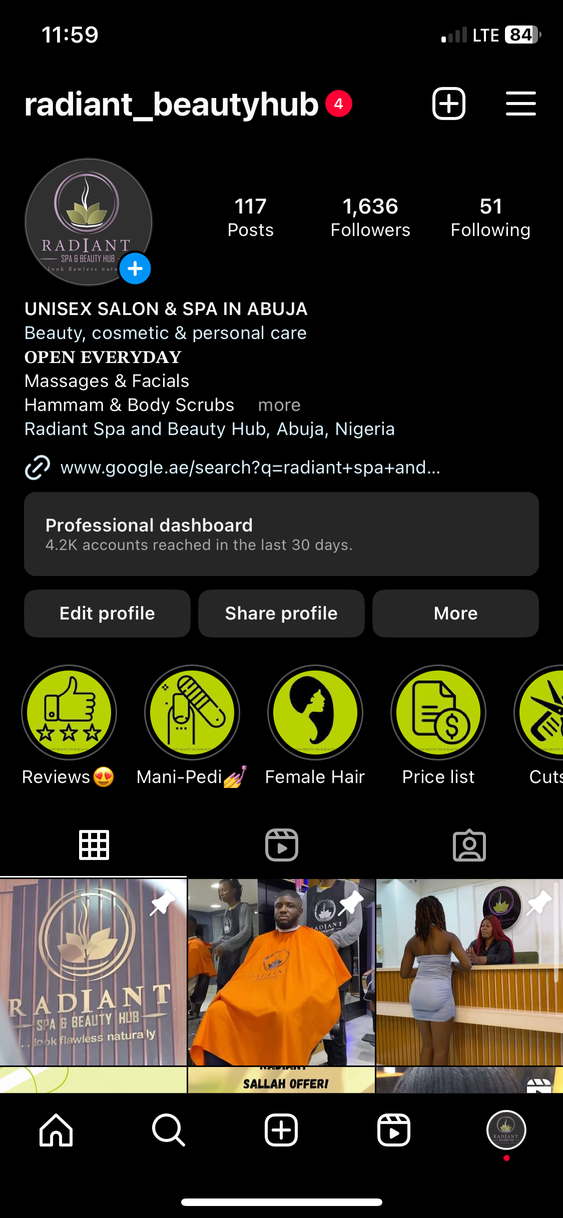Open the hamburger settings menu
This screenshot has height=1218, width=563.
(x=521, y=104)
